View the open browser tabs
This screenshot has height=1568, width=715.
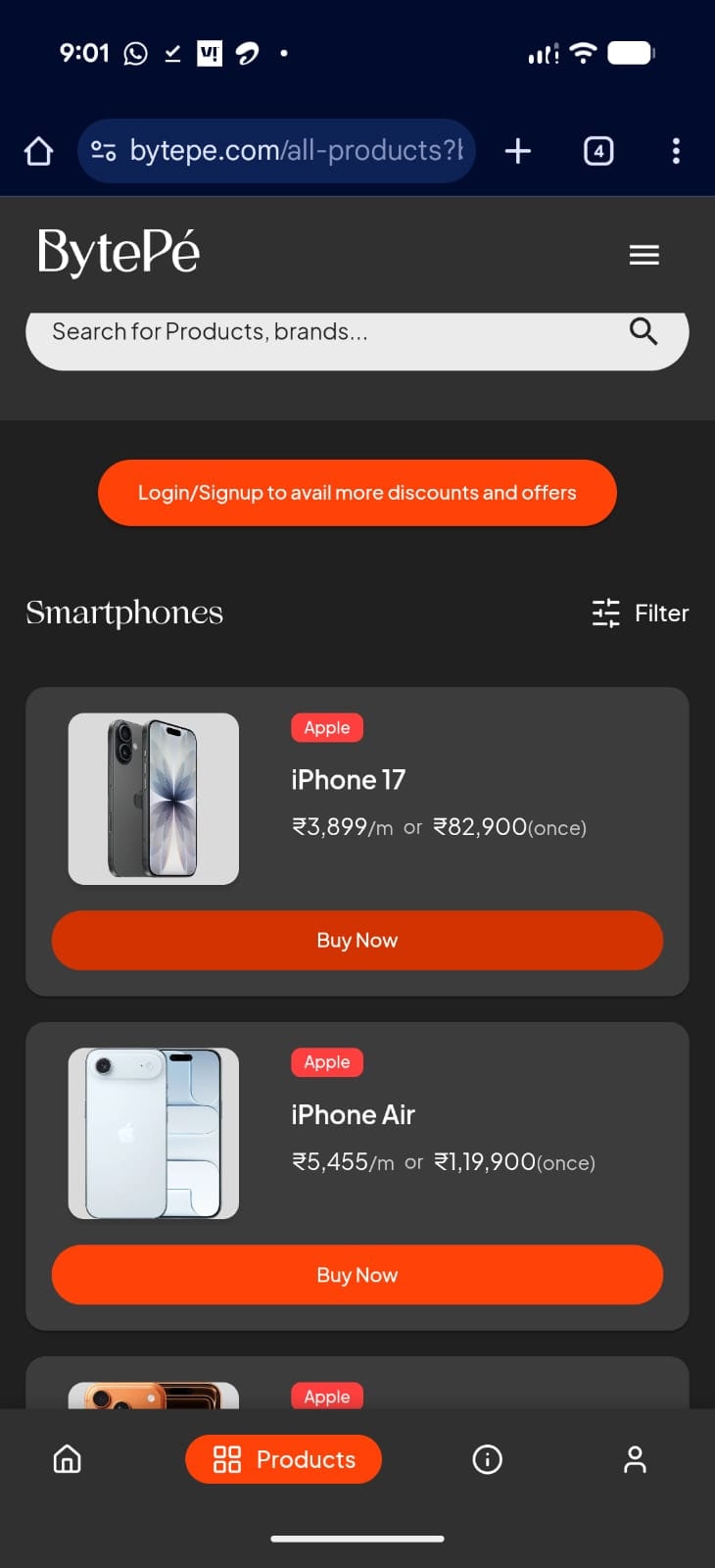click(598, 151)
